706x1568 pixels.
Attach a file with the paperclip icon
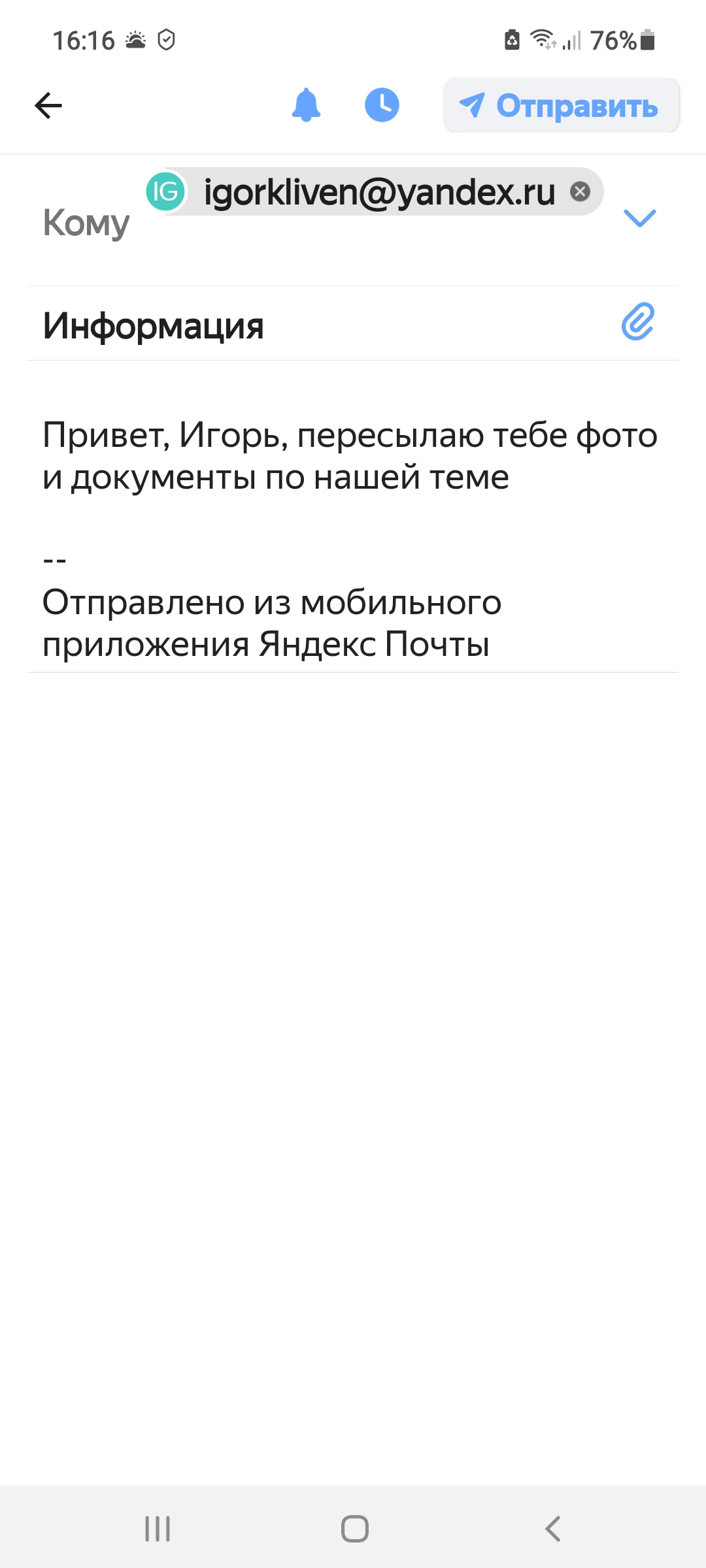pyautogui.click(x=638, y=321)
